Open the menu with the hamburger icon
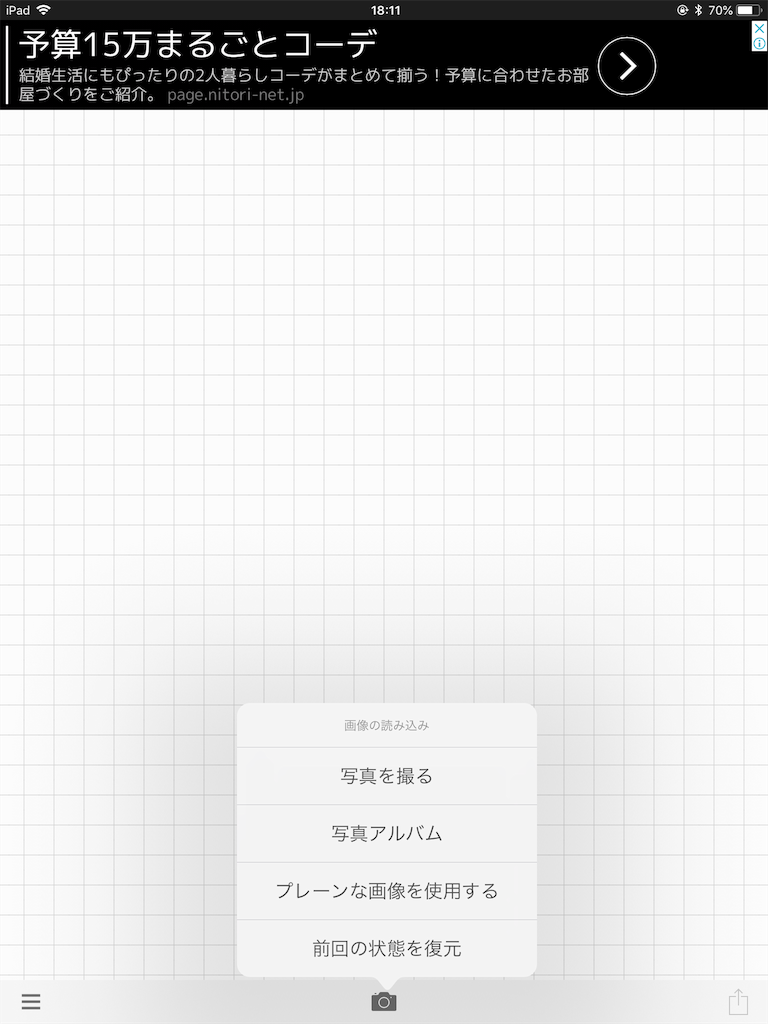 [31, 1001]
